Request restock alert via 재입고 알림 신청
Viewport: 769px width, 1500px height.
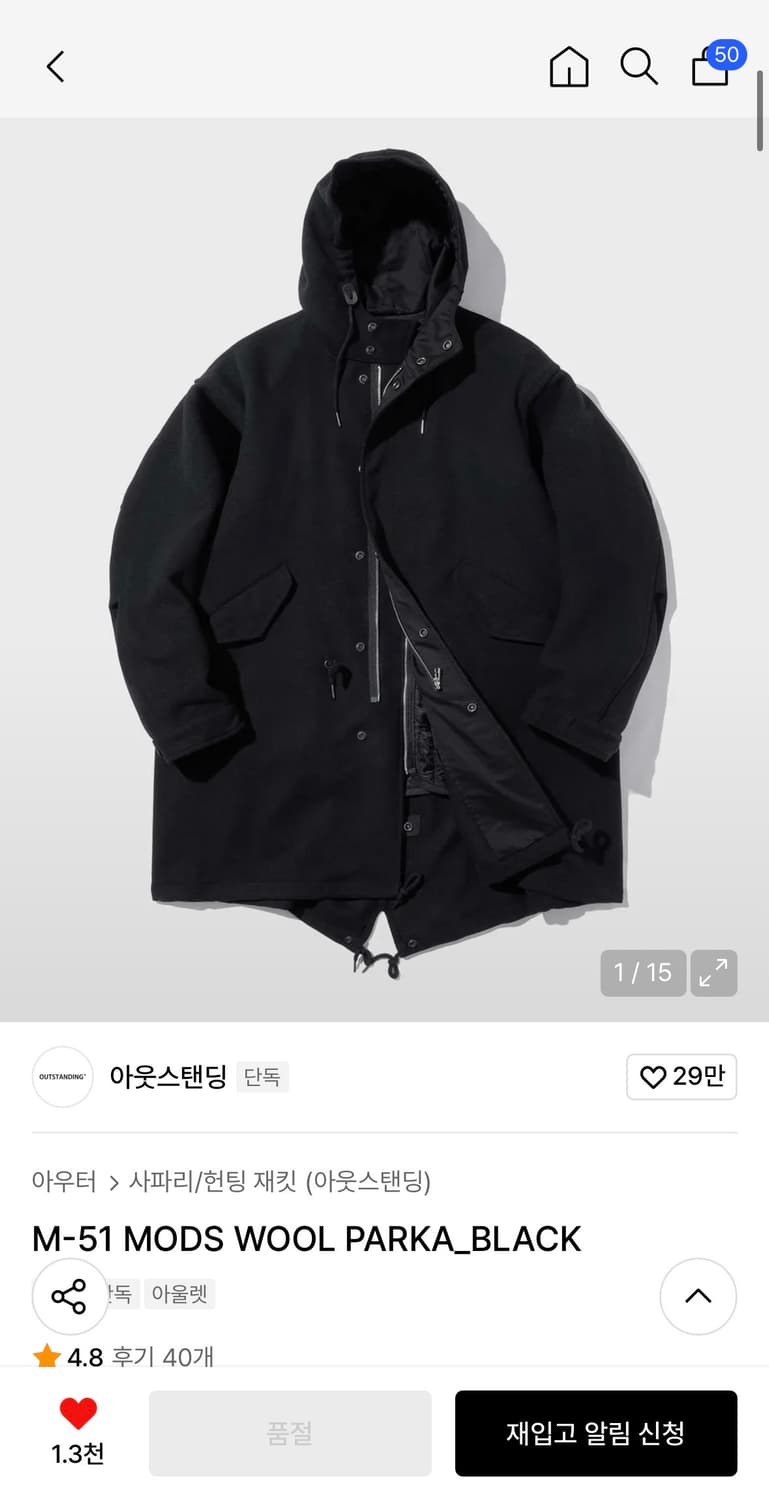[596, 1432]
